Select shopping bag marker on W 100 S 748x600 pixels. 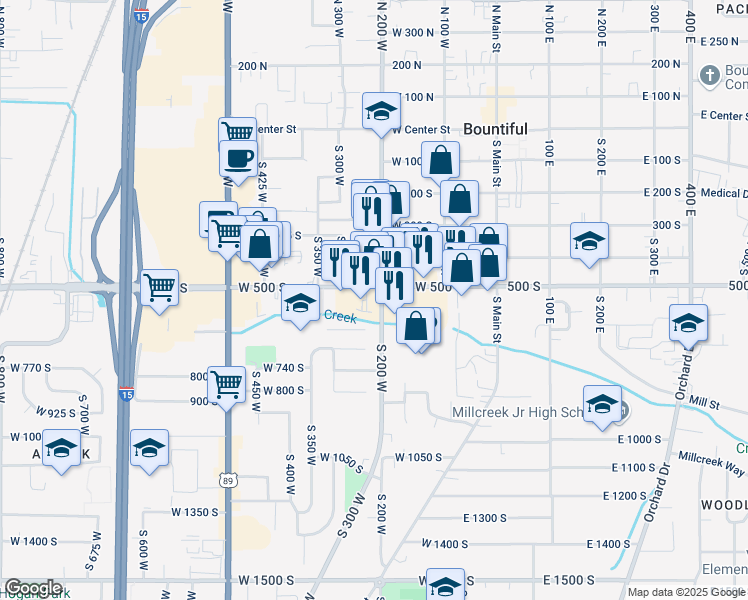coord(441,160)
